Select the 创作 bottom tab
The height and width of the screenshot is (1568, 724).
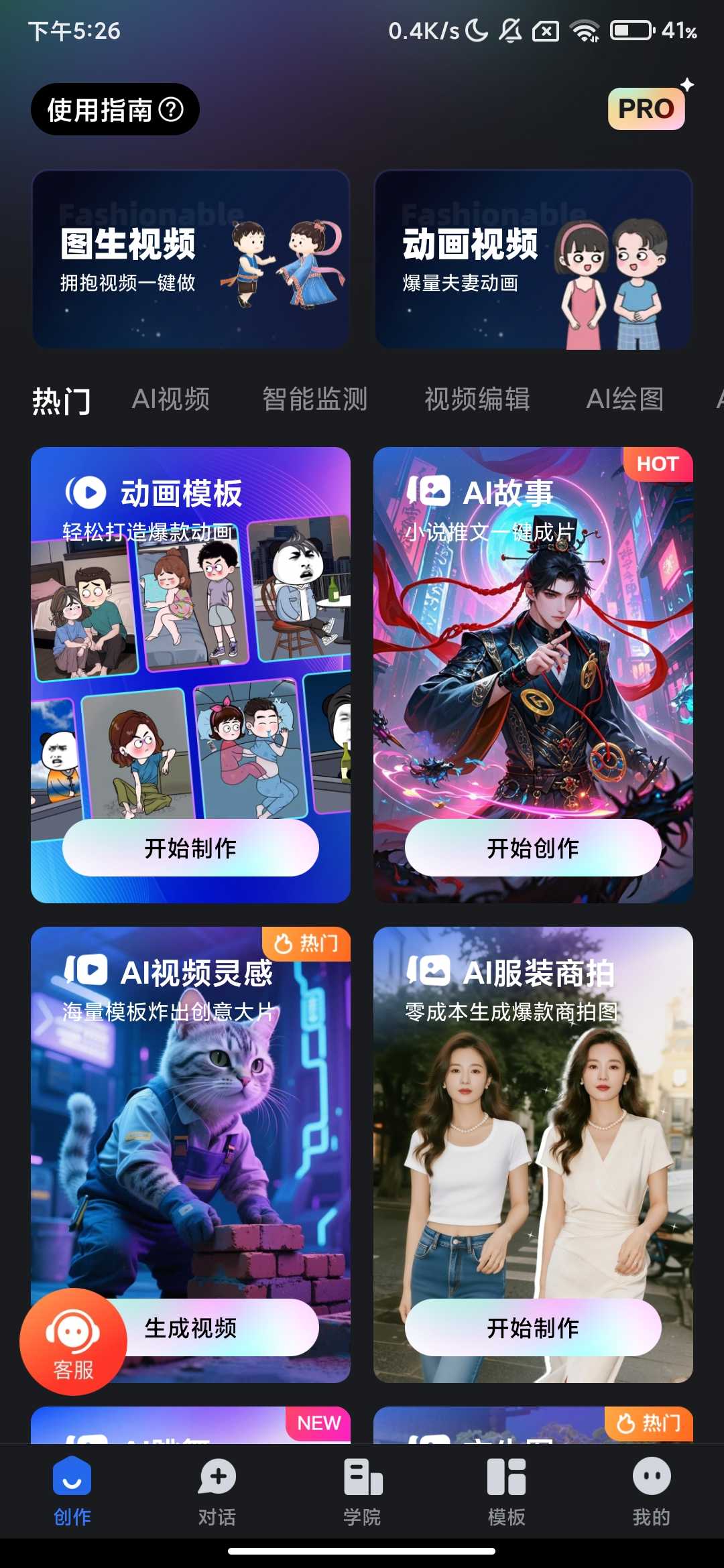coord(72,1489)
